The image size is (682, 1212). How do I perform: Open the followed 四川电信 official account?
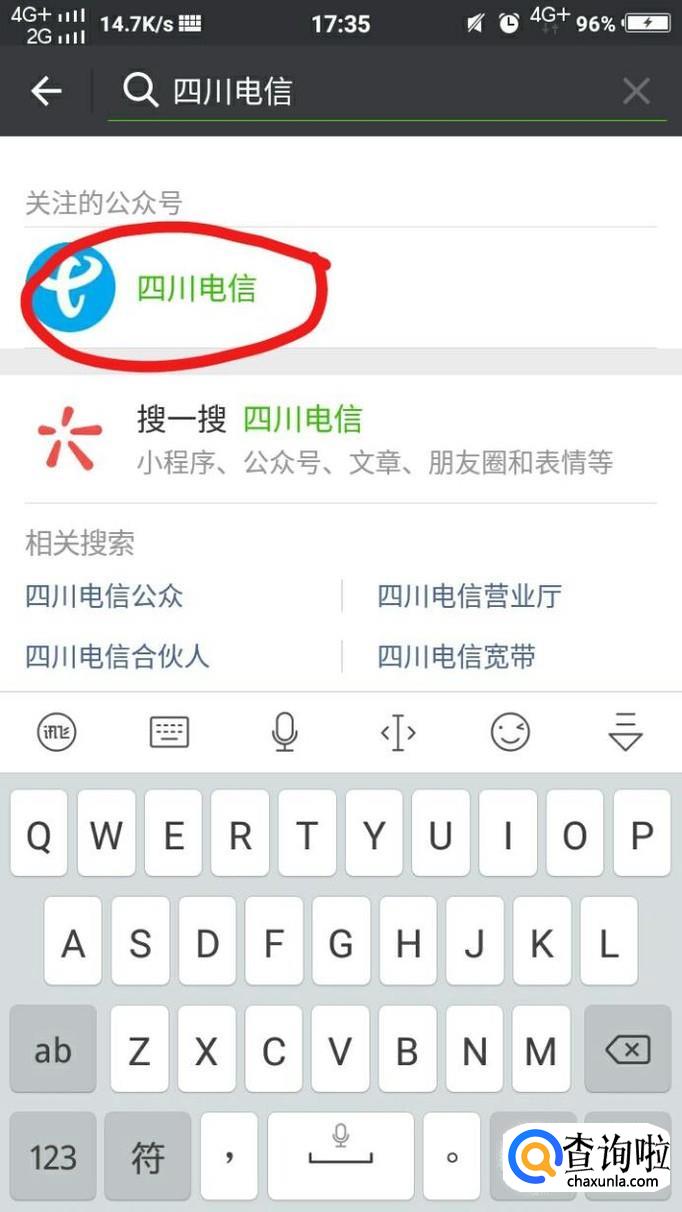point(340,288)
